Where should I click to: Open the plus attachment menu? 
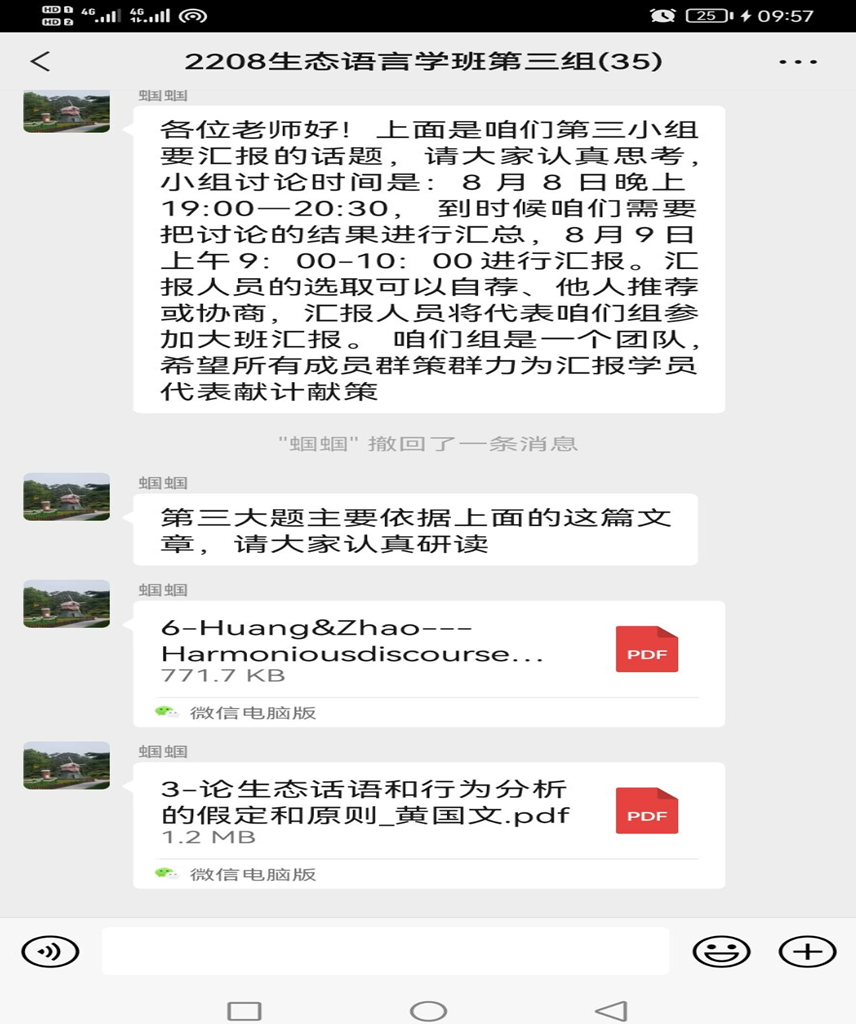806,951
